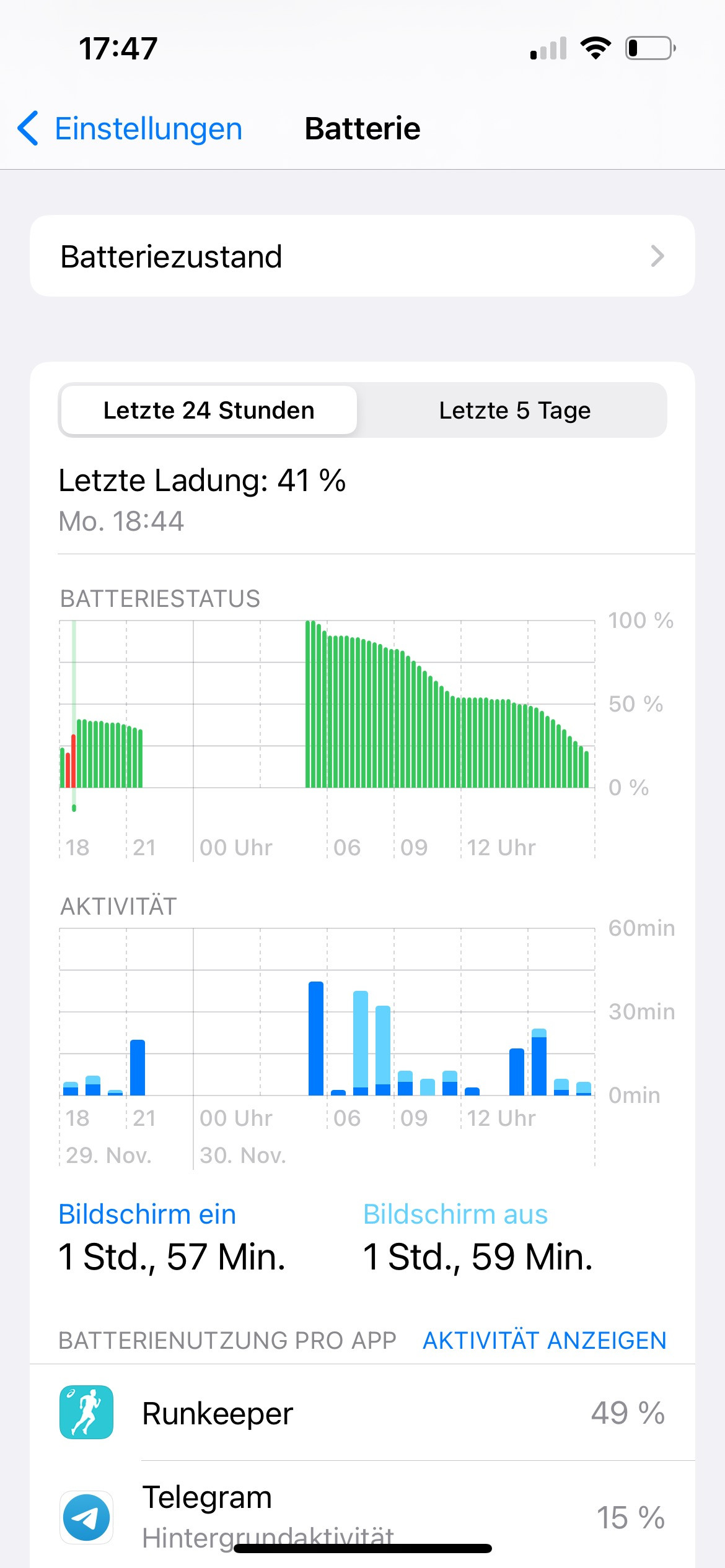
Task: Tap the AKTIVITÄT ANZEIGEN link
Action: point(544,1340)
